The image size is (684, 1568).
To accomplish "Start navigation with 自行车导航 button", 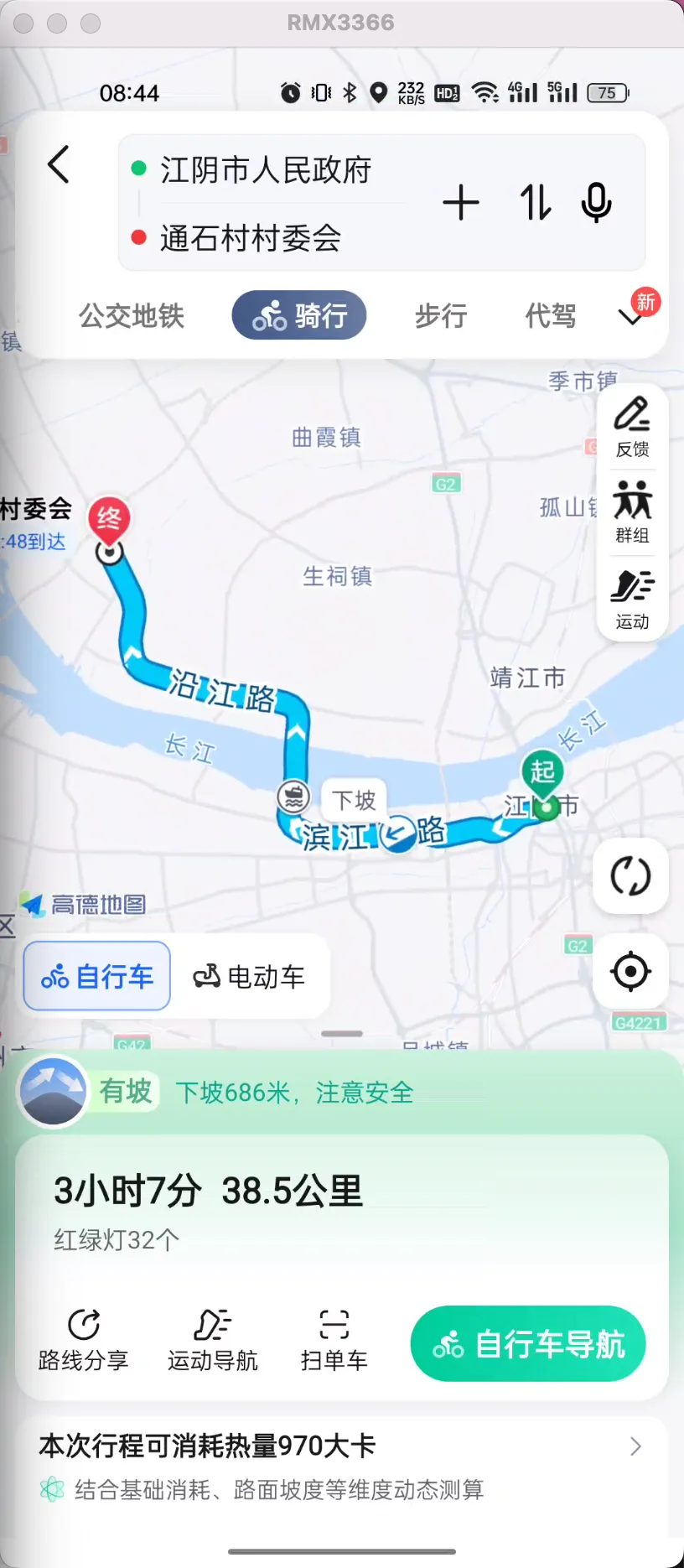I will coord(527,1343).
